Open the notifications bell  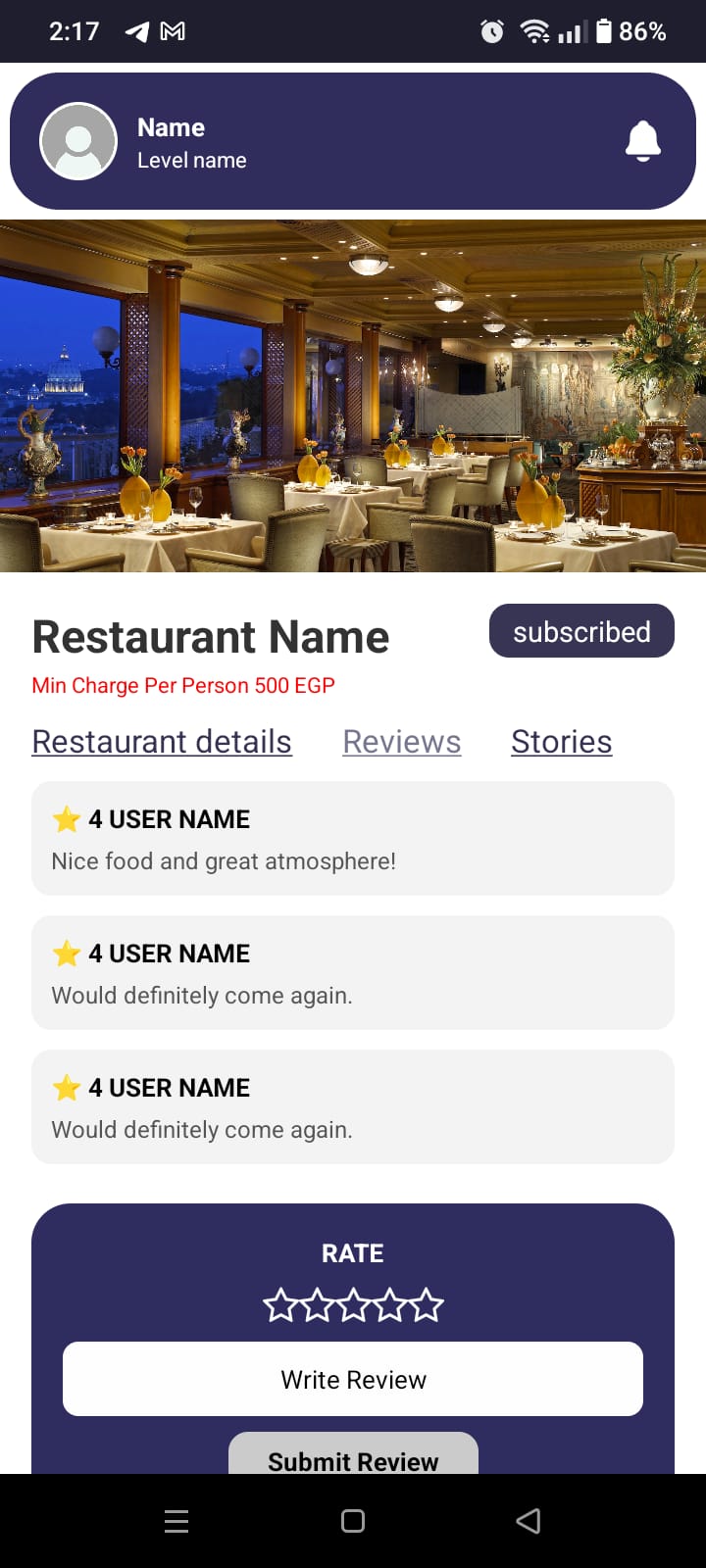coord(642,141)
